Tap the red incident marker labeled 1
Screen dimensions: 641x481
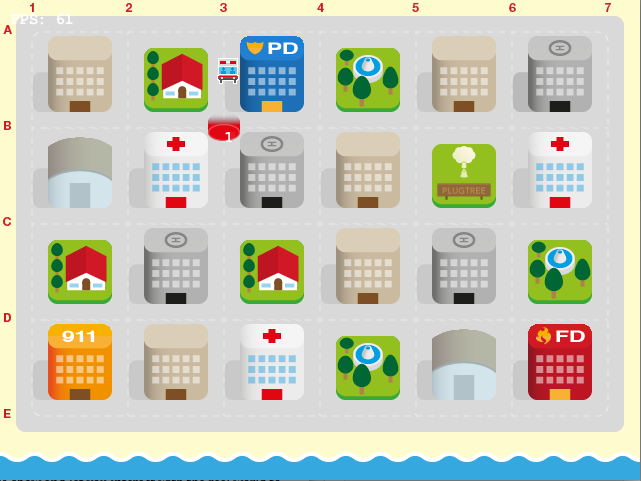[x=224, y=130]
